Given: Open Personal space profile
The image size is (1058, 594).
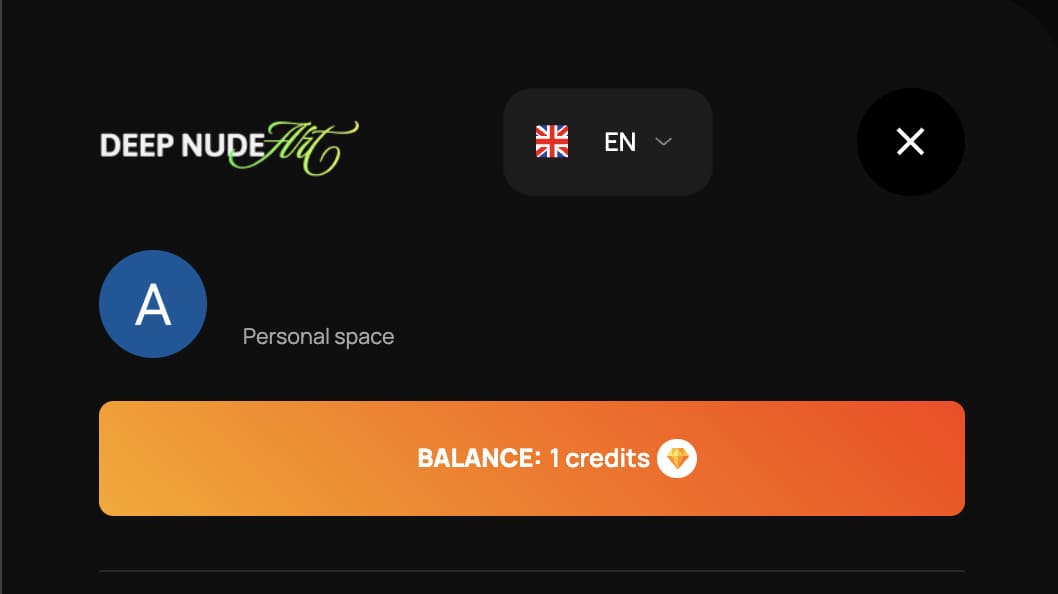Looking at the screenshot, I should point(318,337).
